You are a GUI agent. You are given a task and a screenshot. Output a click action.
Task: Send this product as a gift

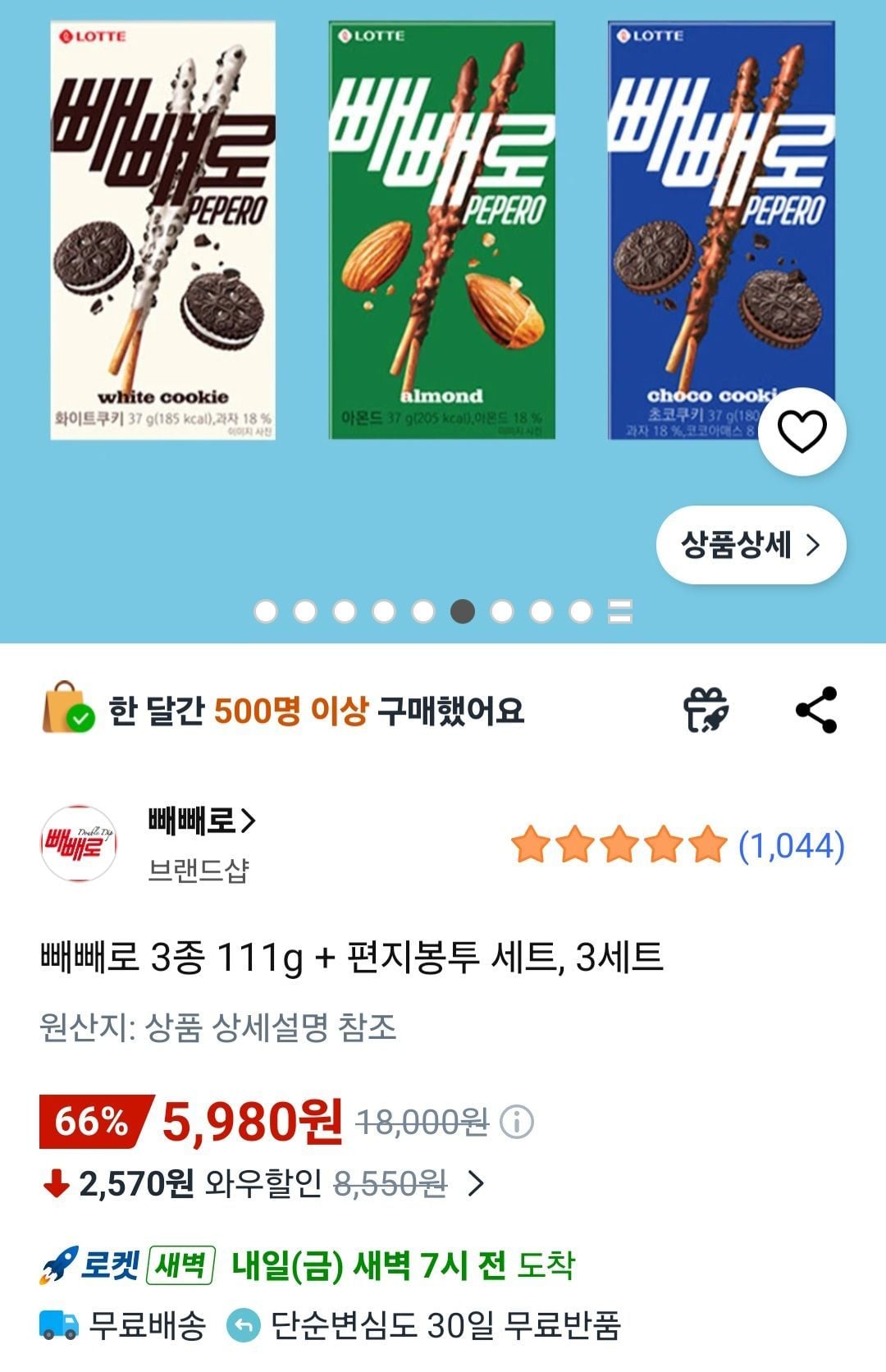(x=706, y=710)
